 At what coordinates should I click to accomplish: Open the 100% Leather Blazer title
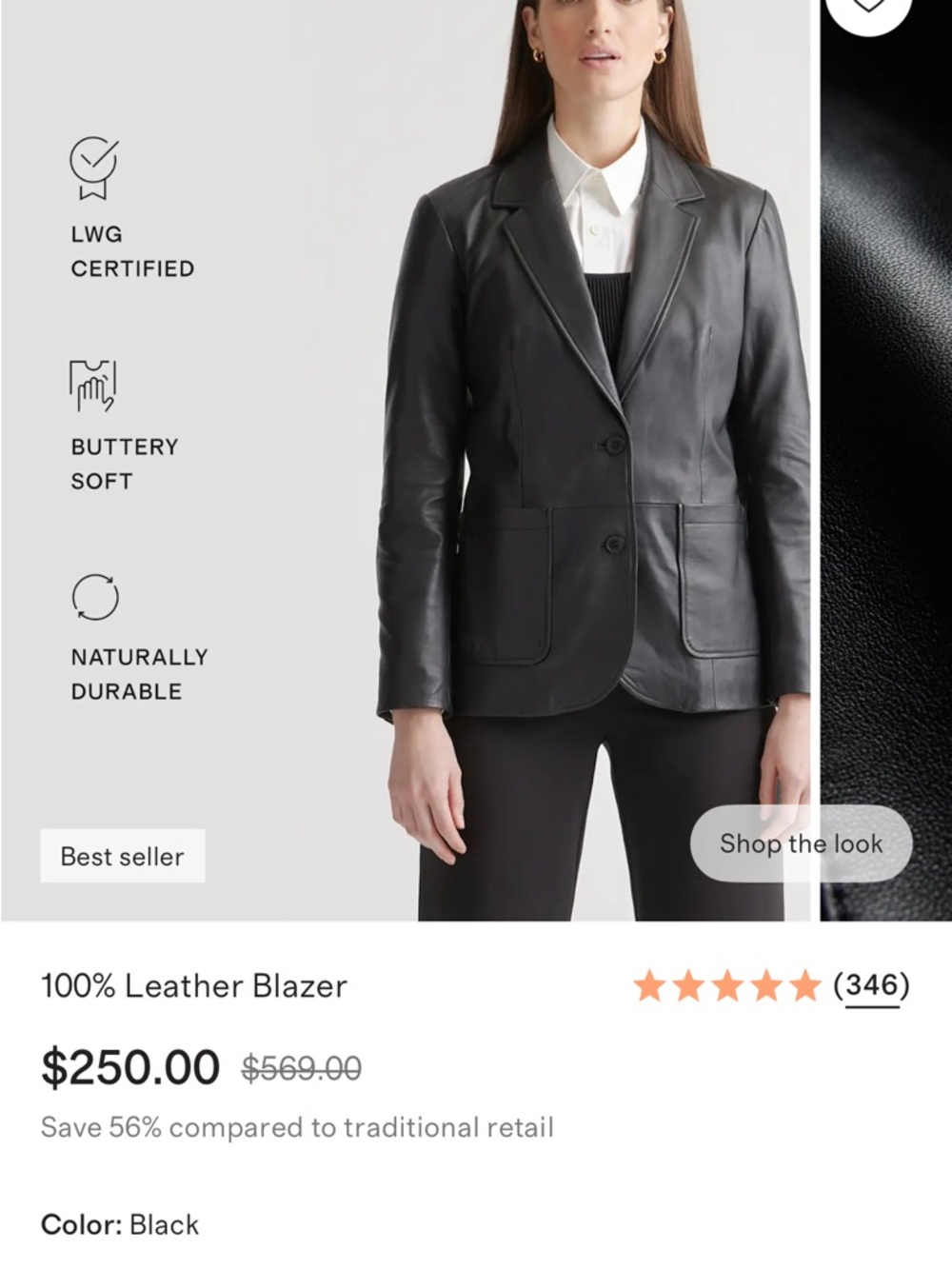tap(194, 985)
